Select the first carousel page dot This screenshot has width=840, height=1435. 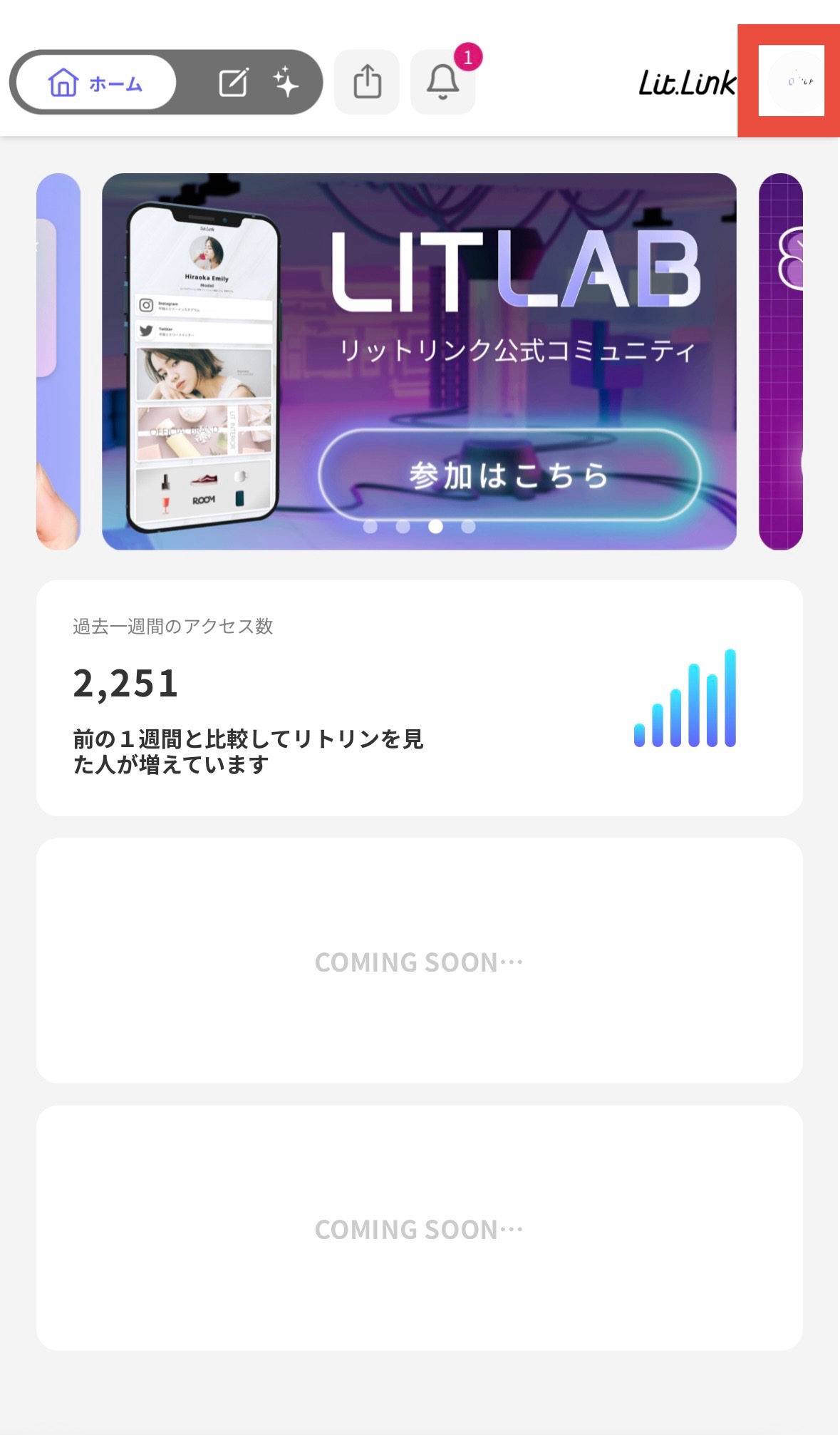370,527
